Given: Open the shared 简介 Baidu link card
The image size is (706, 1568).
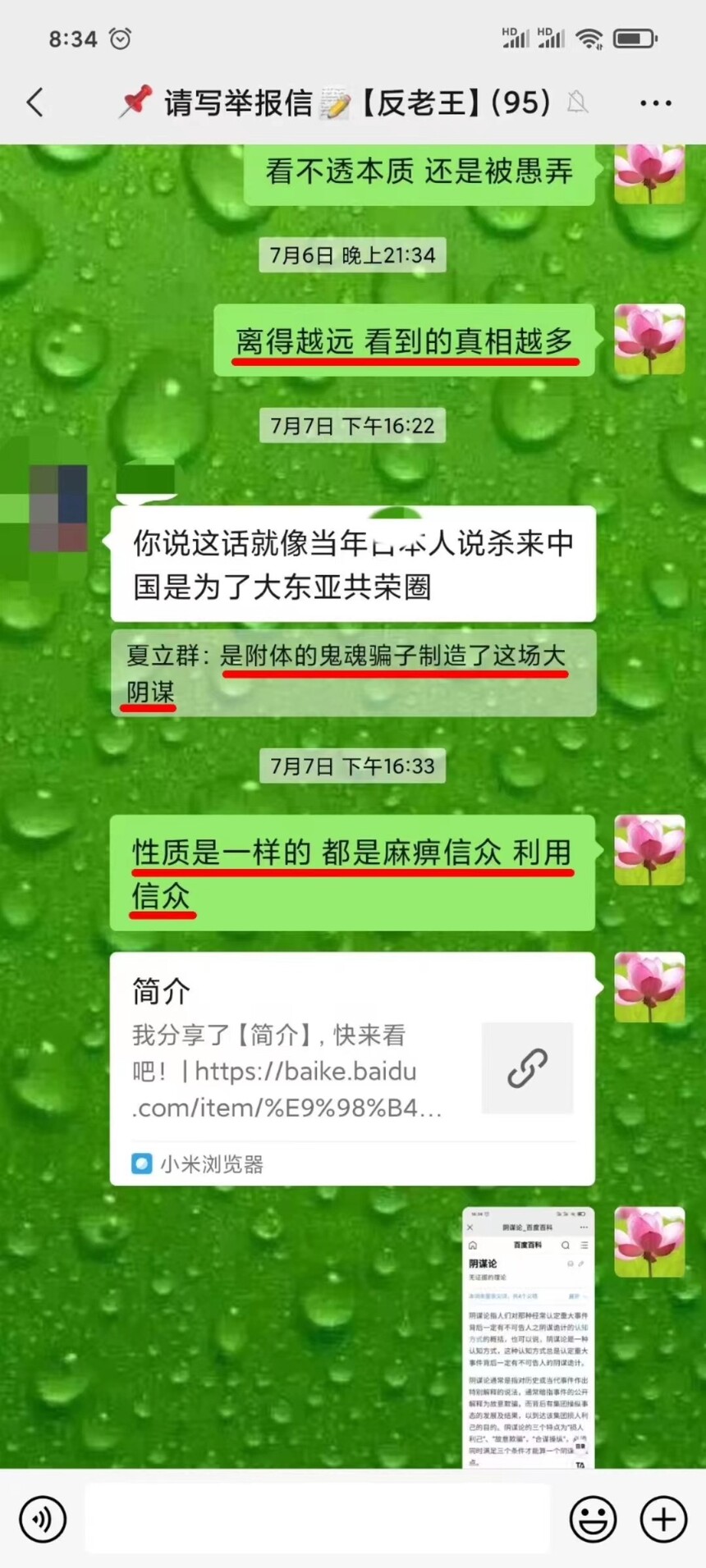Looking at the screenshot, I should [352, 1069].
